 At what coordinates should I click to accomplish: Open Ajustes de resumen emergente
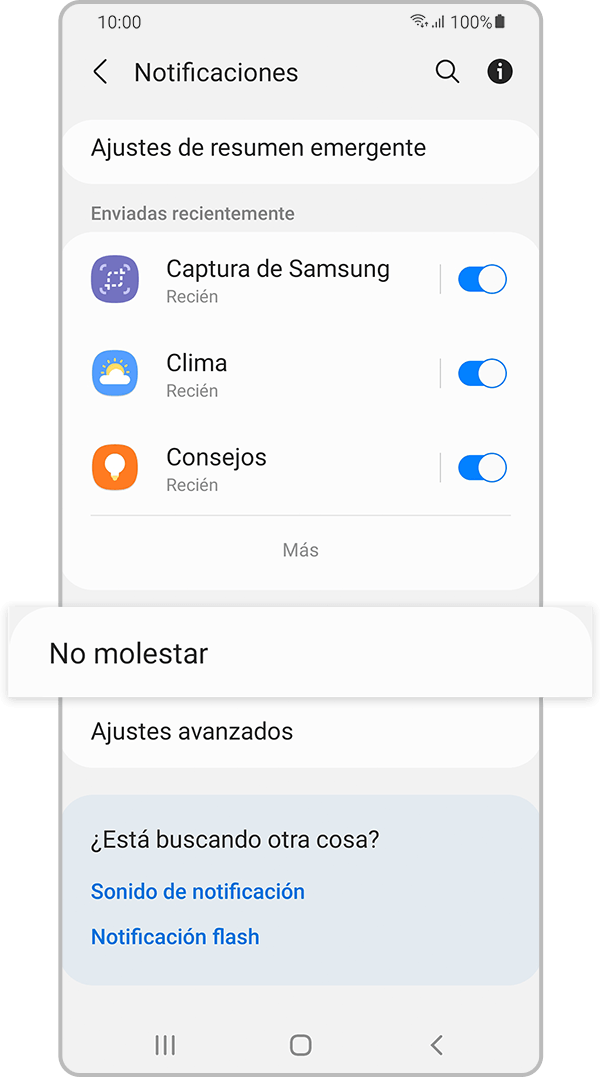click(300, 148)
